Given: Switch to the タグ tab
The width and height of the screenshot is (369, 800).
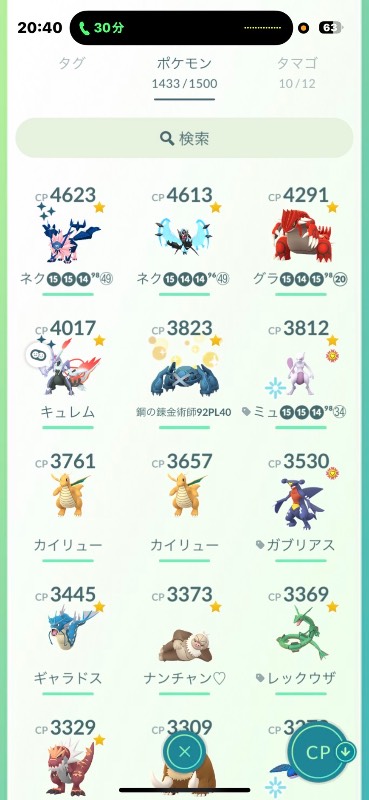Looking at the screenshot, I should [72, 64].
